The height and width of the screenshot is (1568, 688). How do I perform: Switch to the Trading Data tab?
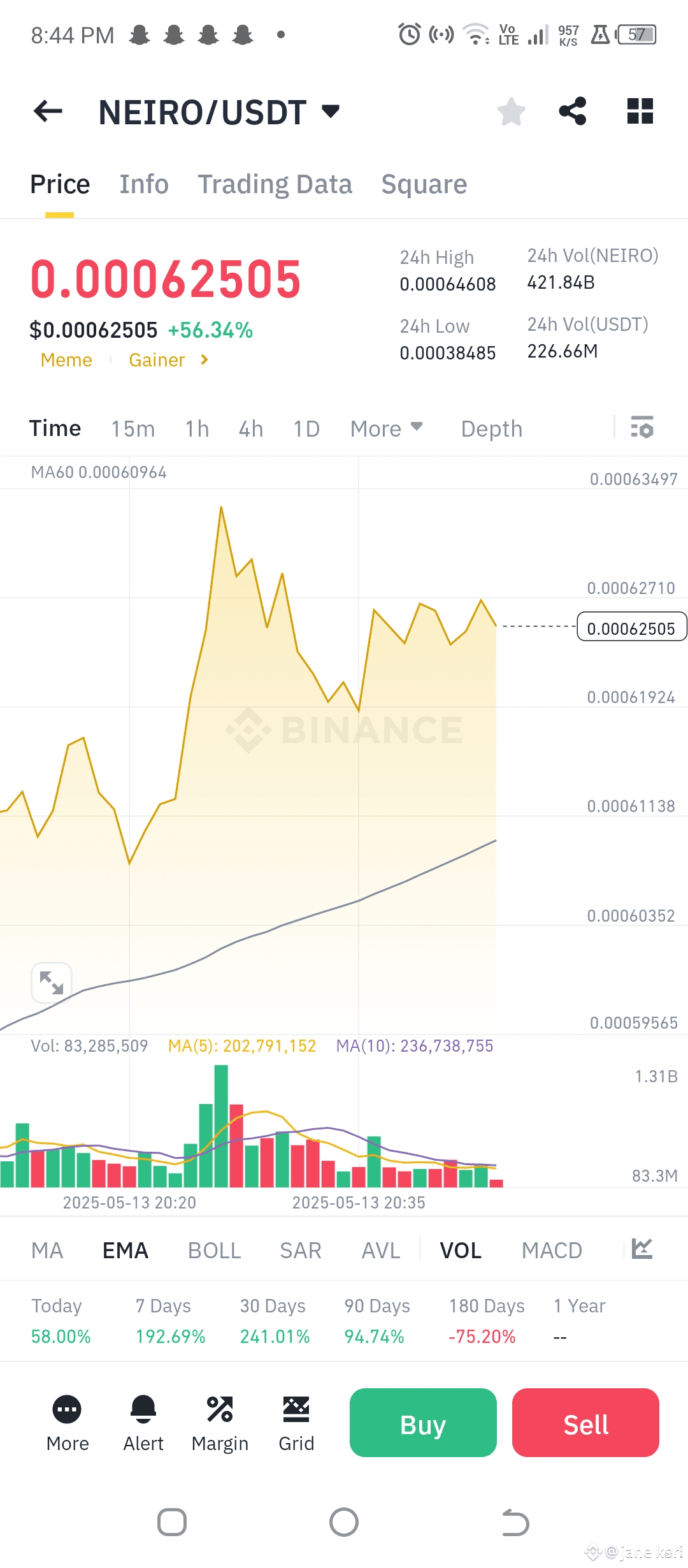click(275, 184)
